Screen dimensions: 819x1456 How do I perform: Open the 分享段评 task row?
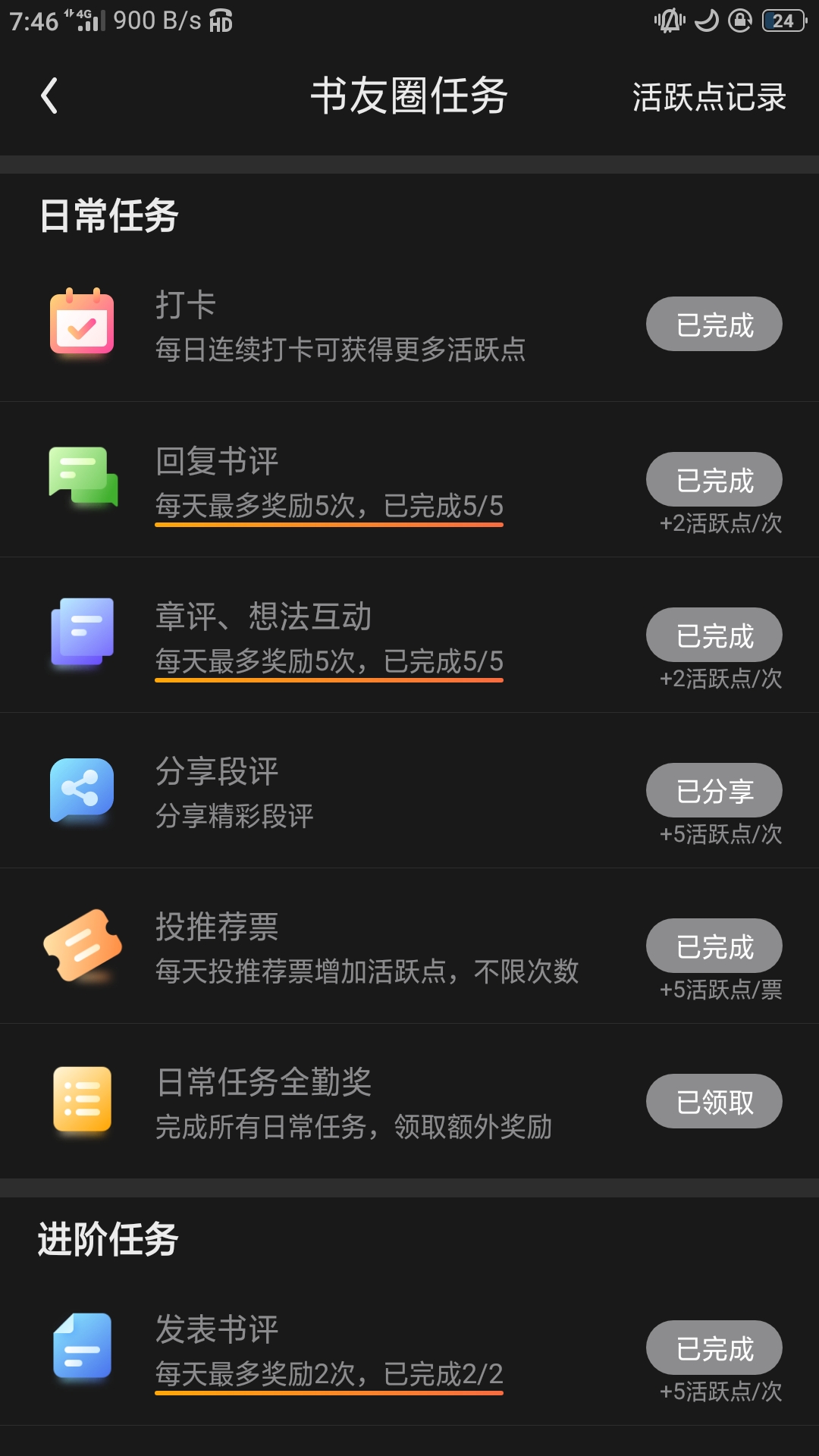409,791
